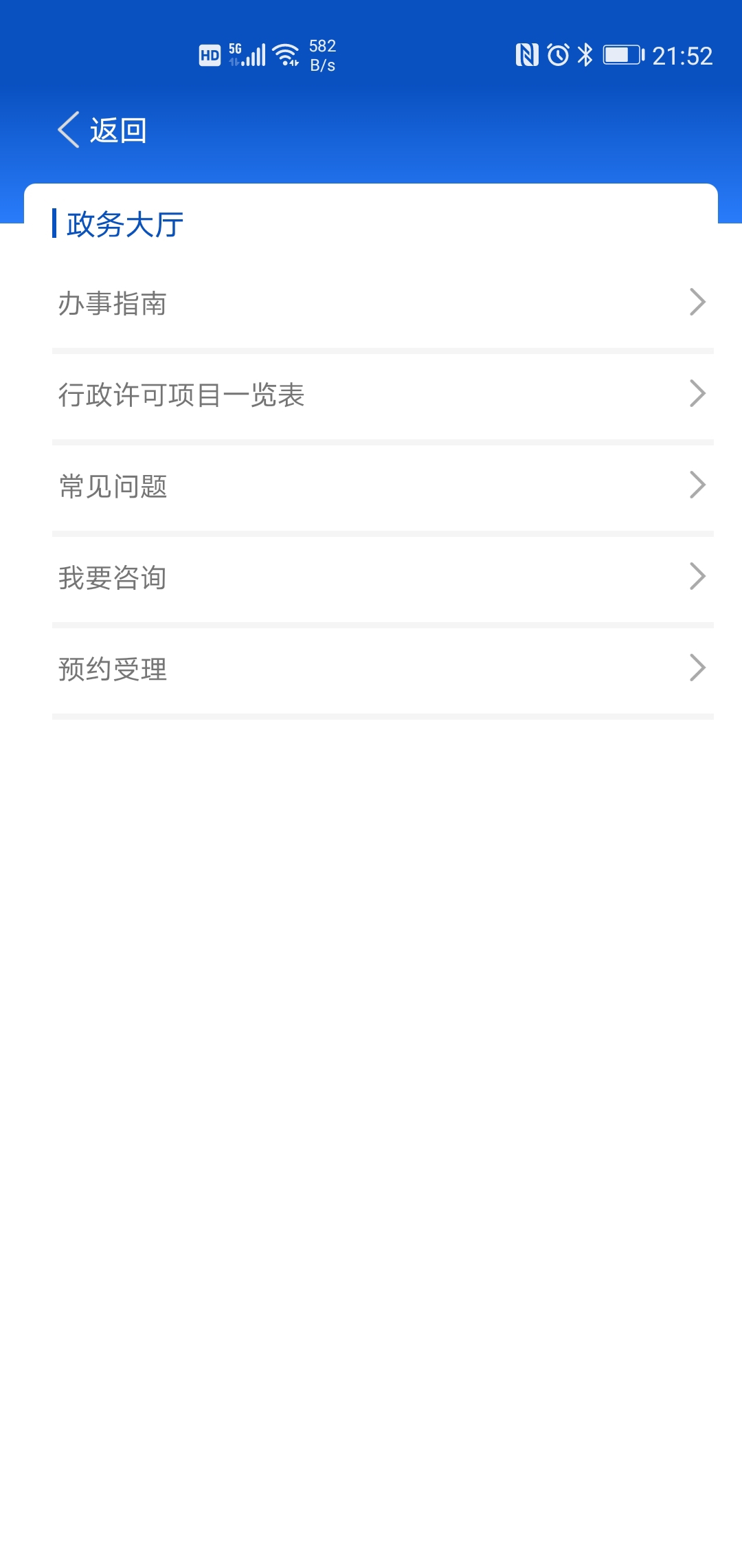Expand 常见问题 using the right arrow
Image resolution: width=742 pixels, height=1568 pixels.
pos(698,485)
